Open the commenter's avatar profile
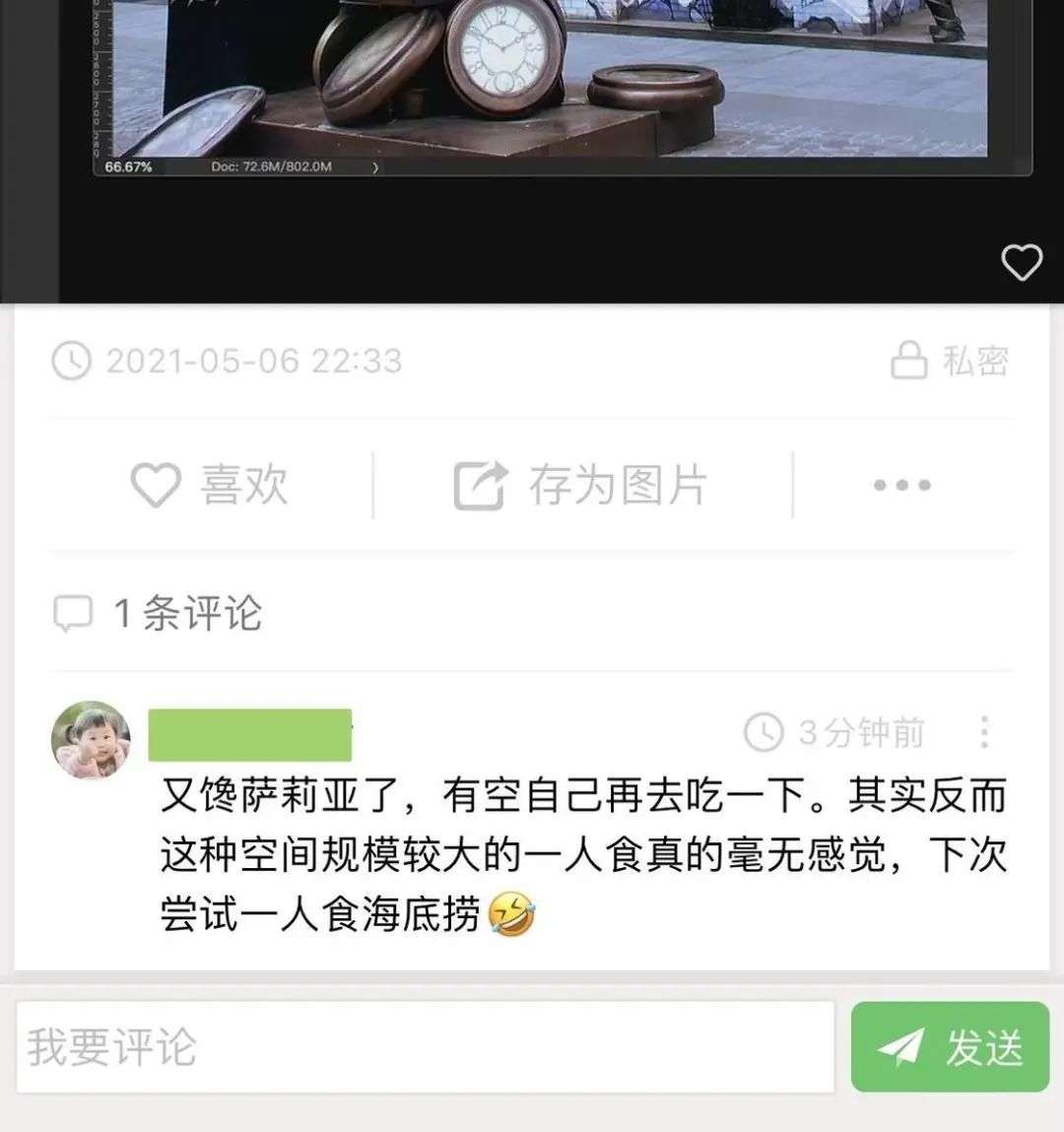Viewport: 1064px width, 1132px height. (91, 740)
